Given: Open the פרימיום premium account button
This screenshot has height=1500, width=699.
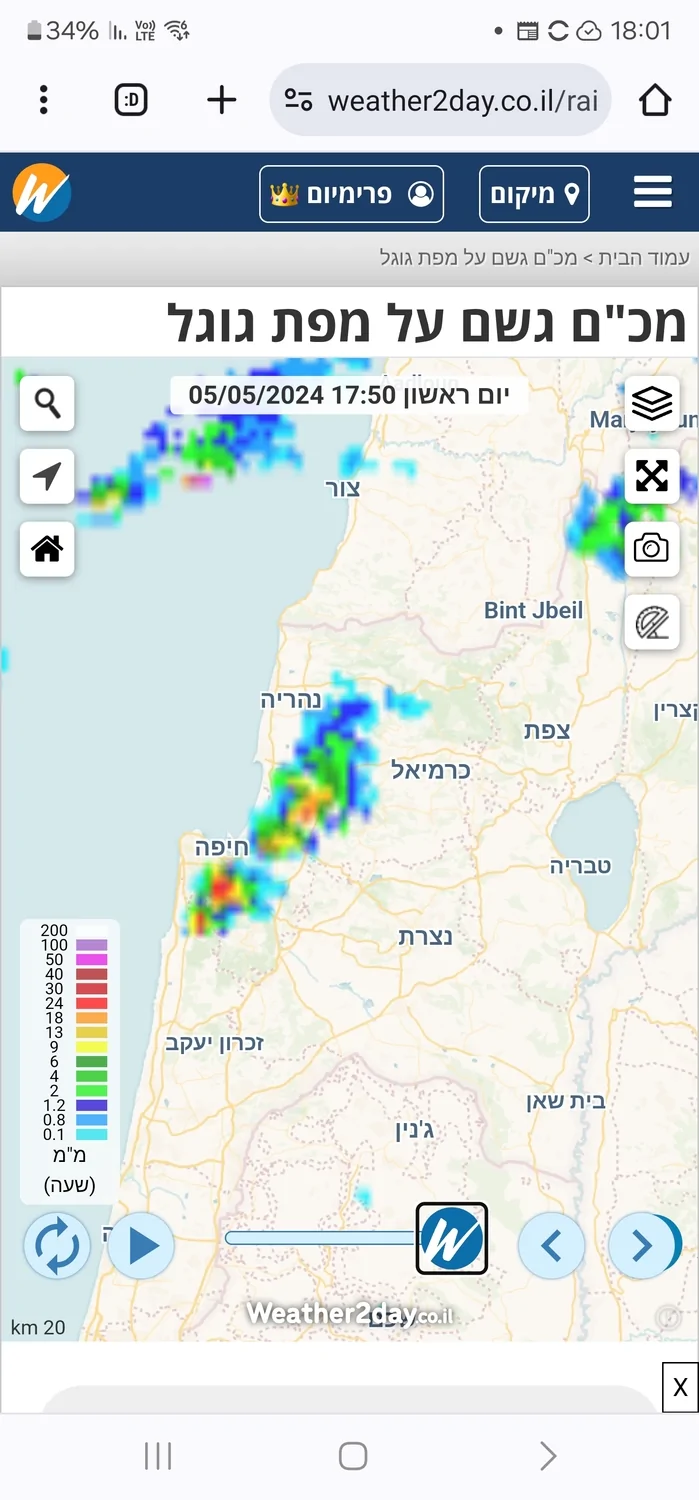Looking at the screenshot, I should [x=351, y=194].
